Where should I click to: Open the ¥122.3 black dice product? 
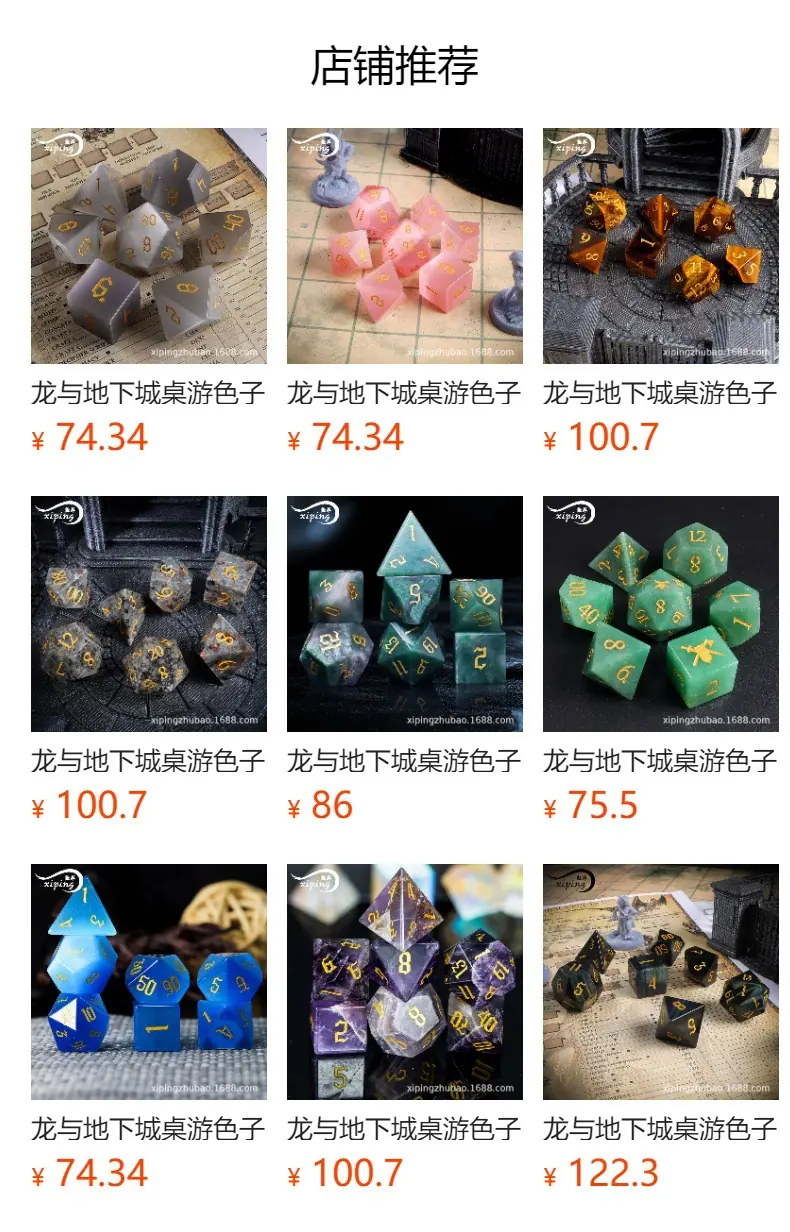coord(661,982)
